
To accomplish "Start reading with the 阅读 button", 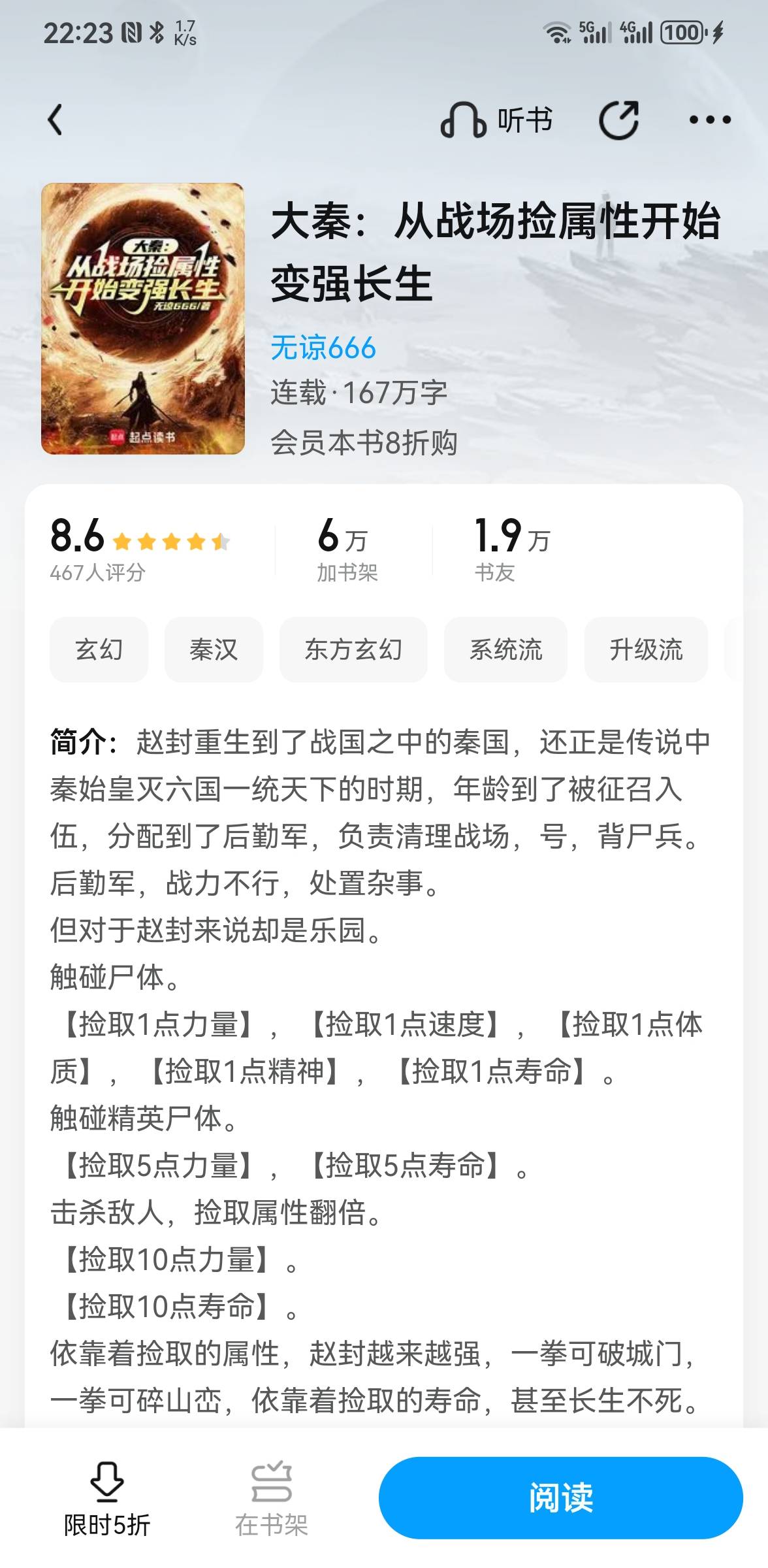I will [560, 1497].
